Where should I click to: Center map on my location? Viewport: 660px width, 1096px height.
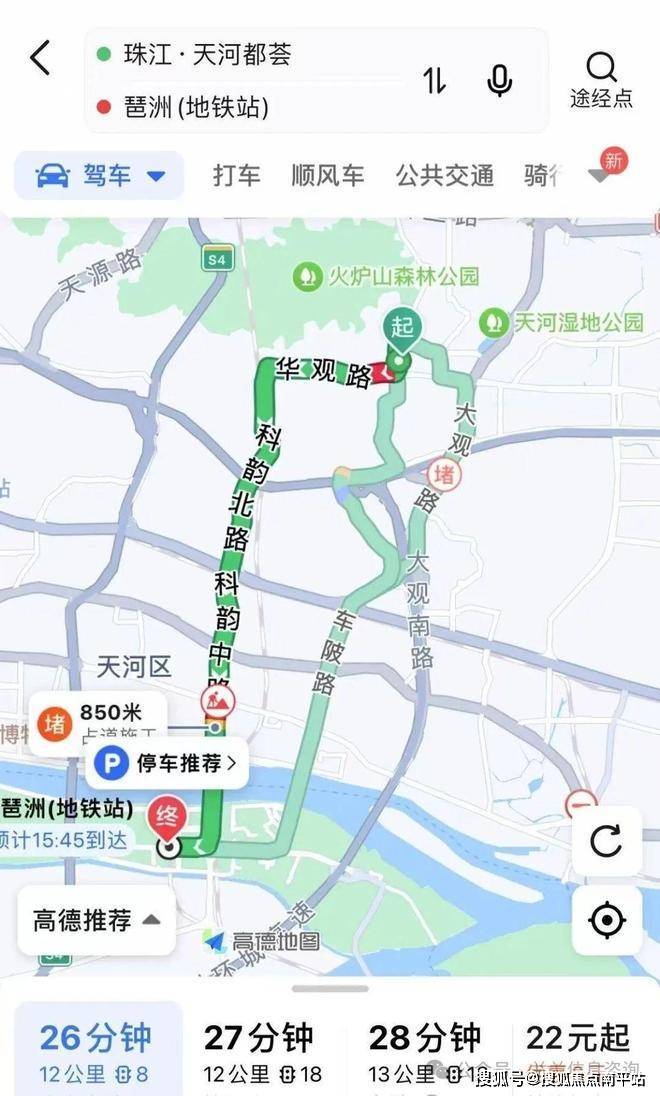606,919
